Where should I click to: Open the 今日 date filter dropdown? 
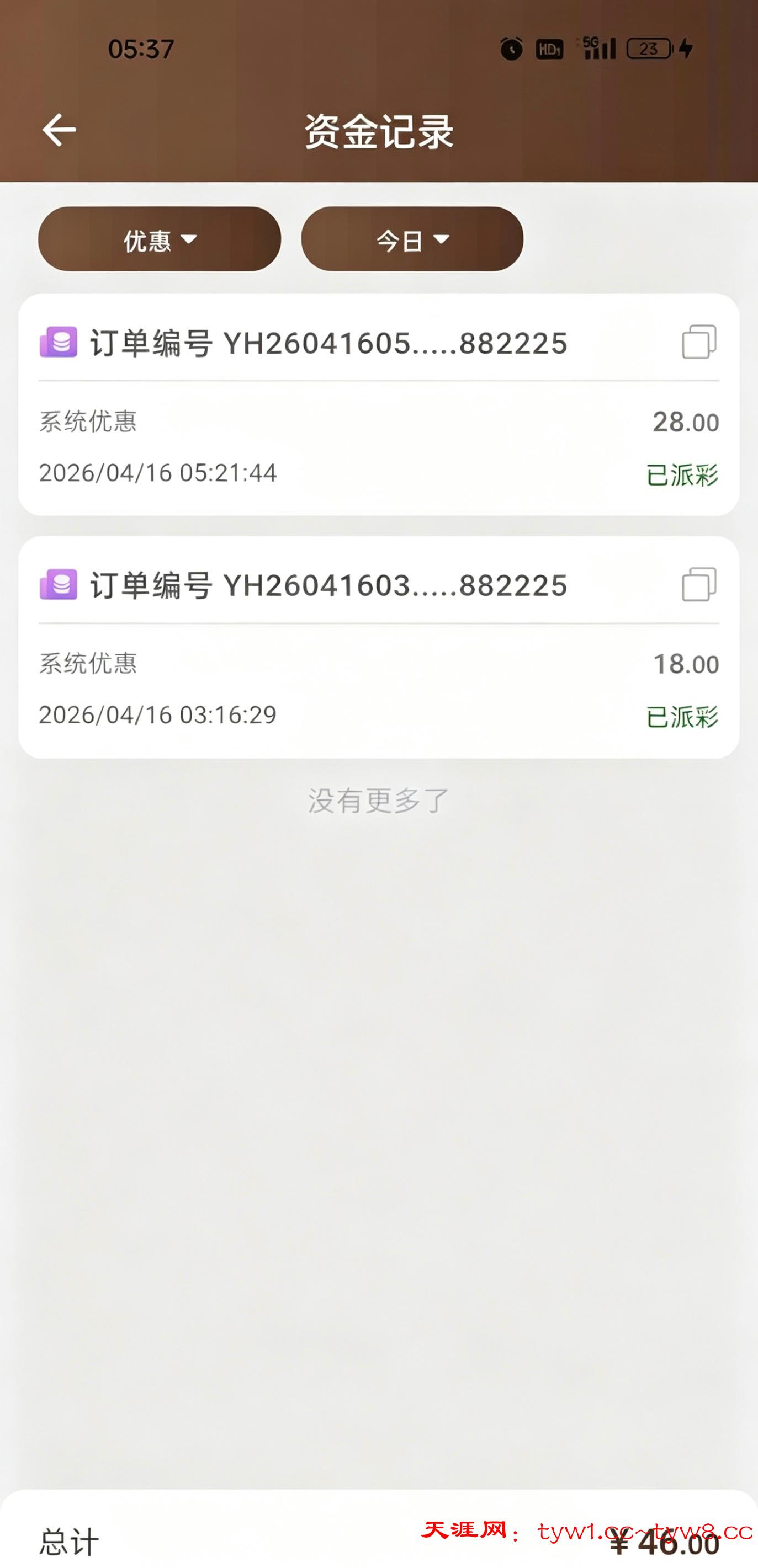point(412,239)
